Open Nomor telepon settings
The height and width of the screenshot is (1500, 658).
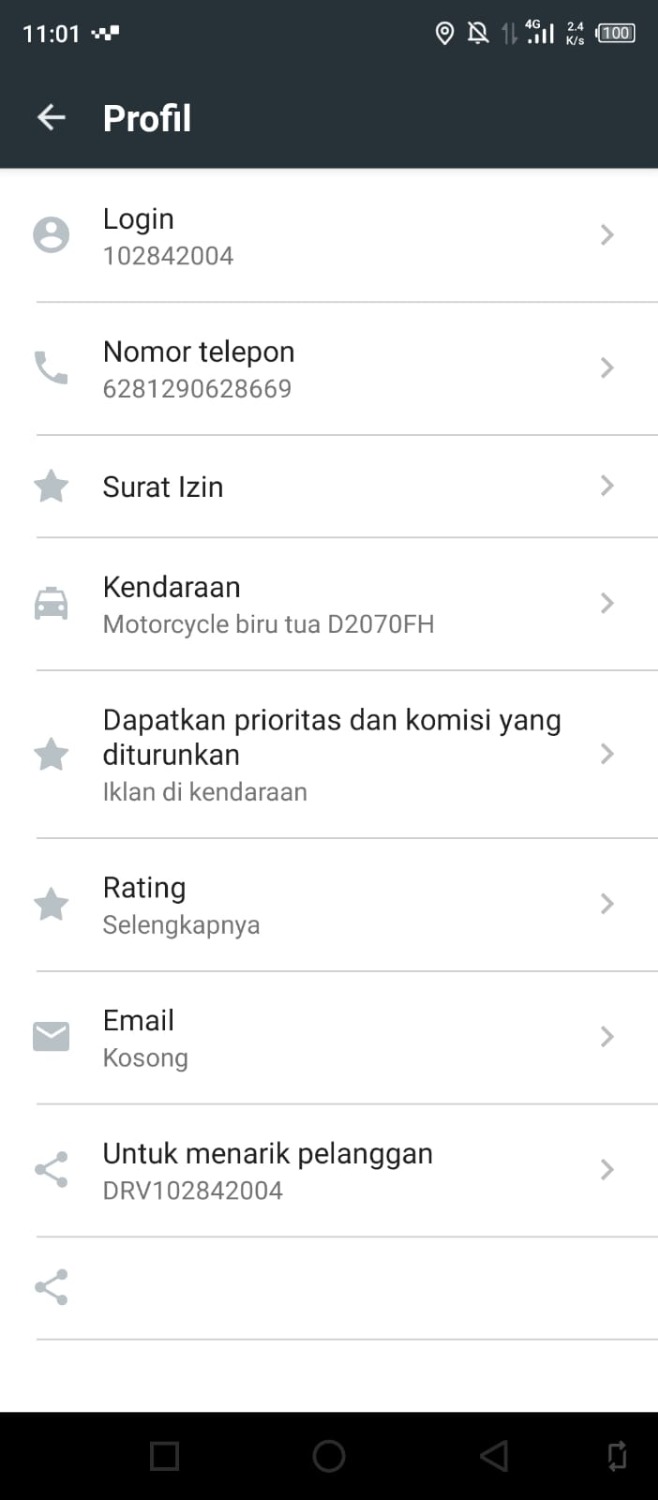coord(330,368)
